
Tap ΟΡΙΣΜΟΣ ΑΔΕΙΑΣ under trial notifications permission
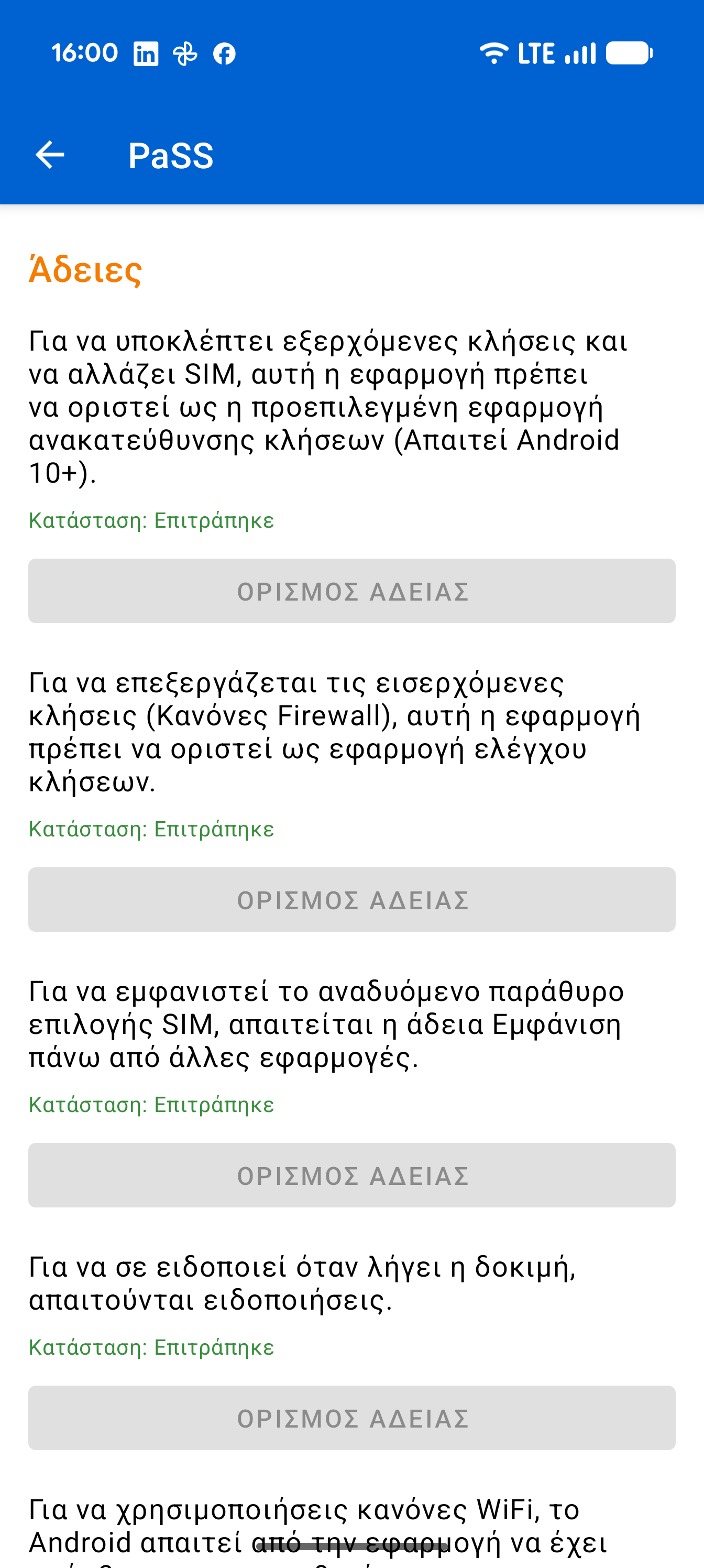tap(351, 1418)
